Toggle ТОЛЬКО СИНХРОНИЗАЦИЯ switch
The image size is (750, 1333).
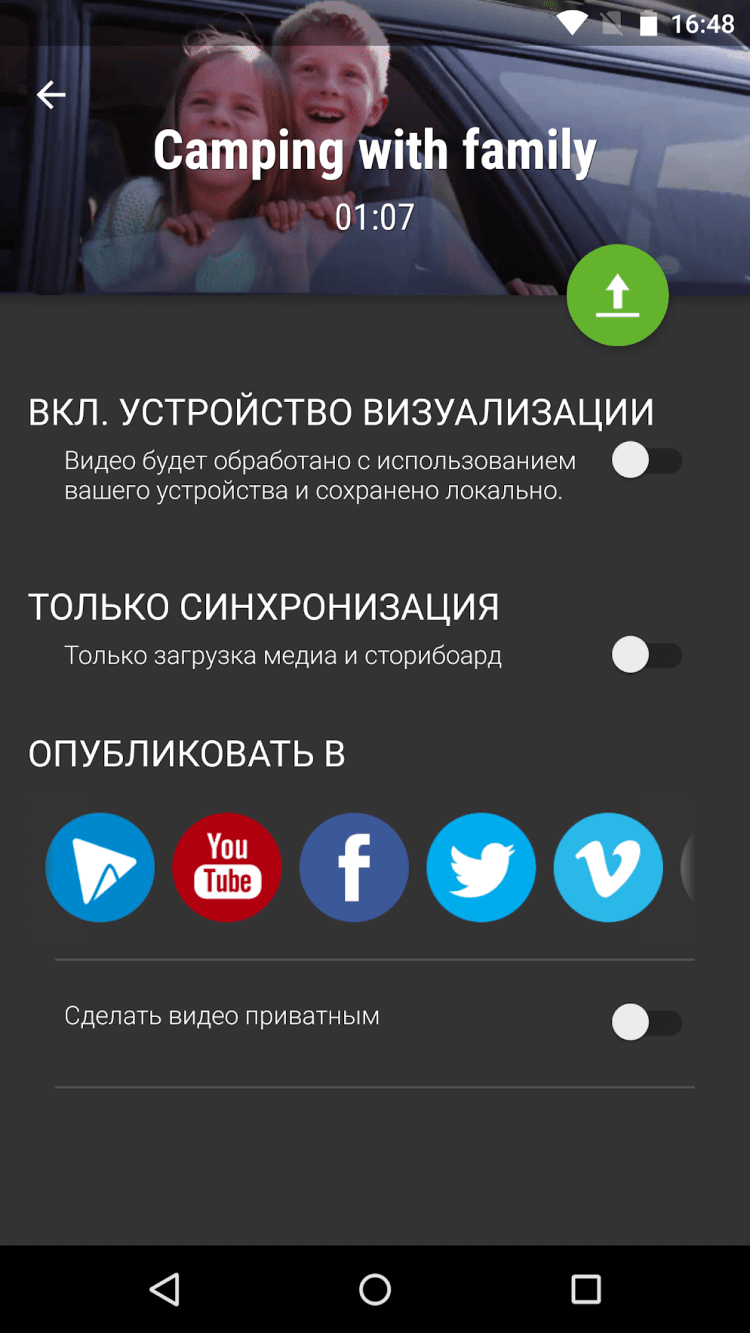(x=646, y=656)
